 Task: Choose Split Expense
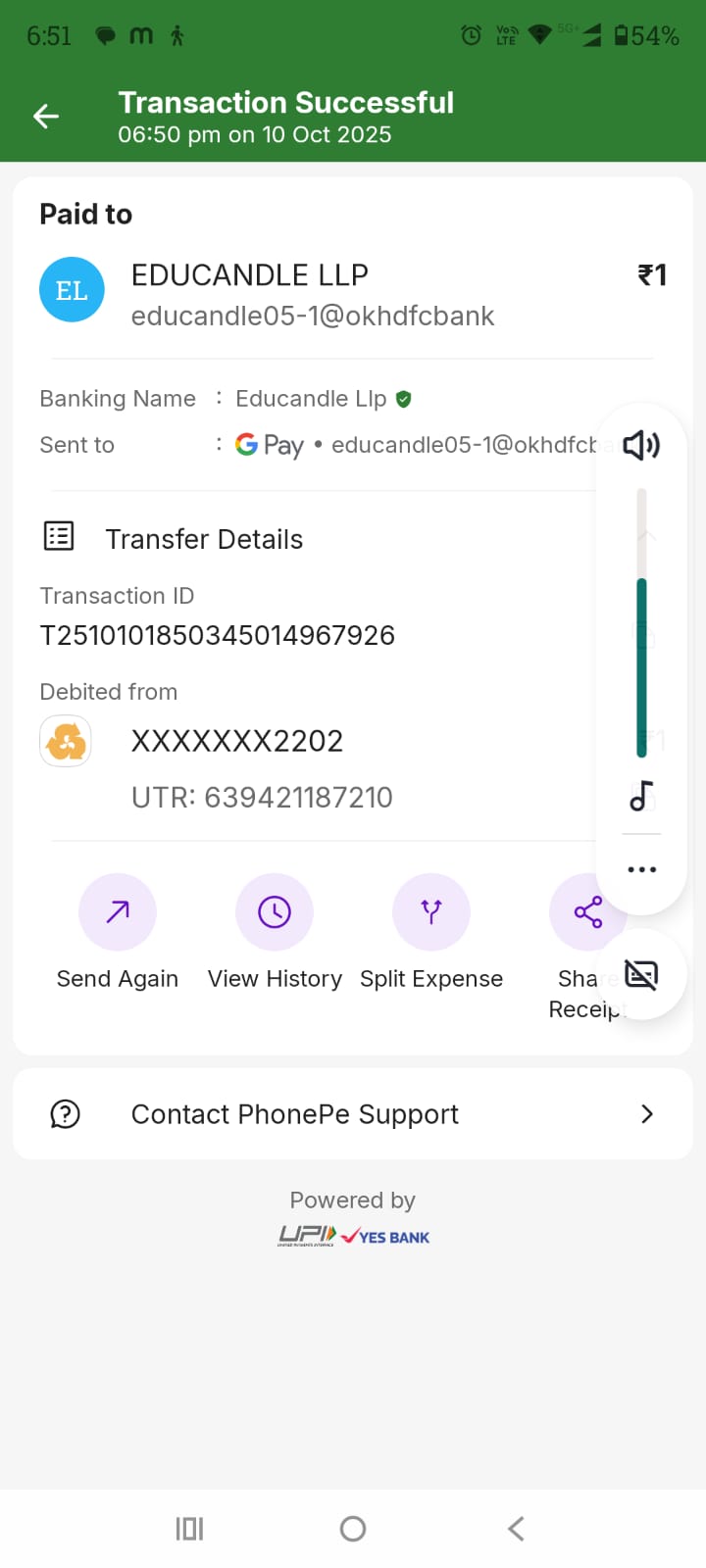[431, 912]
